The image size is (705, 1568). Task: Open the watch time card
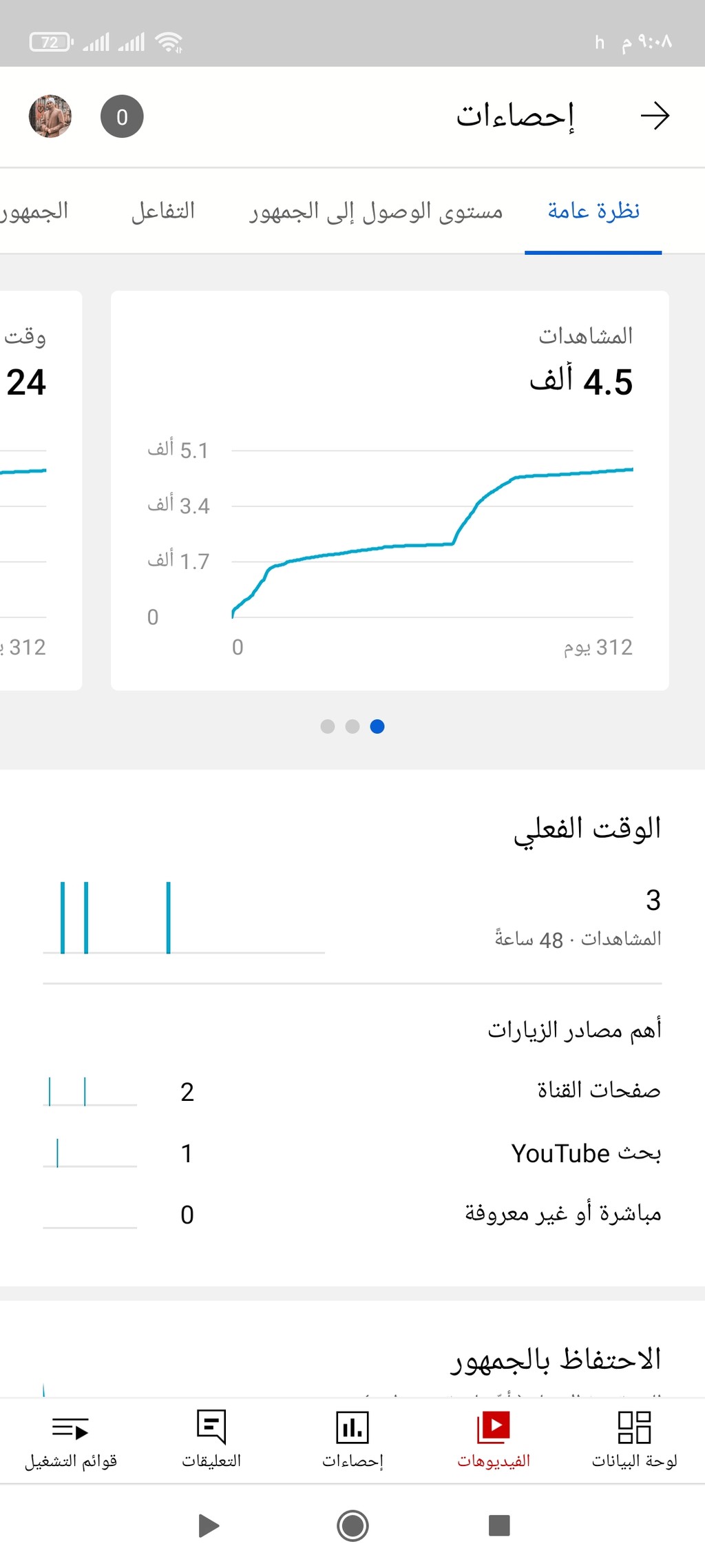(x=41, y=491)
